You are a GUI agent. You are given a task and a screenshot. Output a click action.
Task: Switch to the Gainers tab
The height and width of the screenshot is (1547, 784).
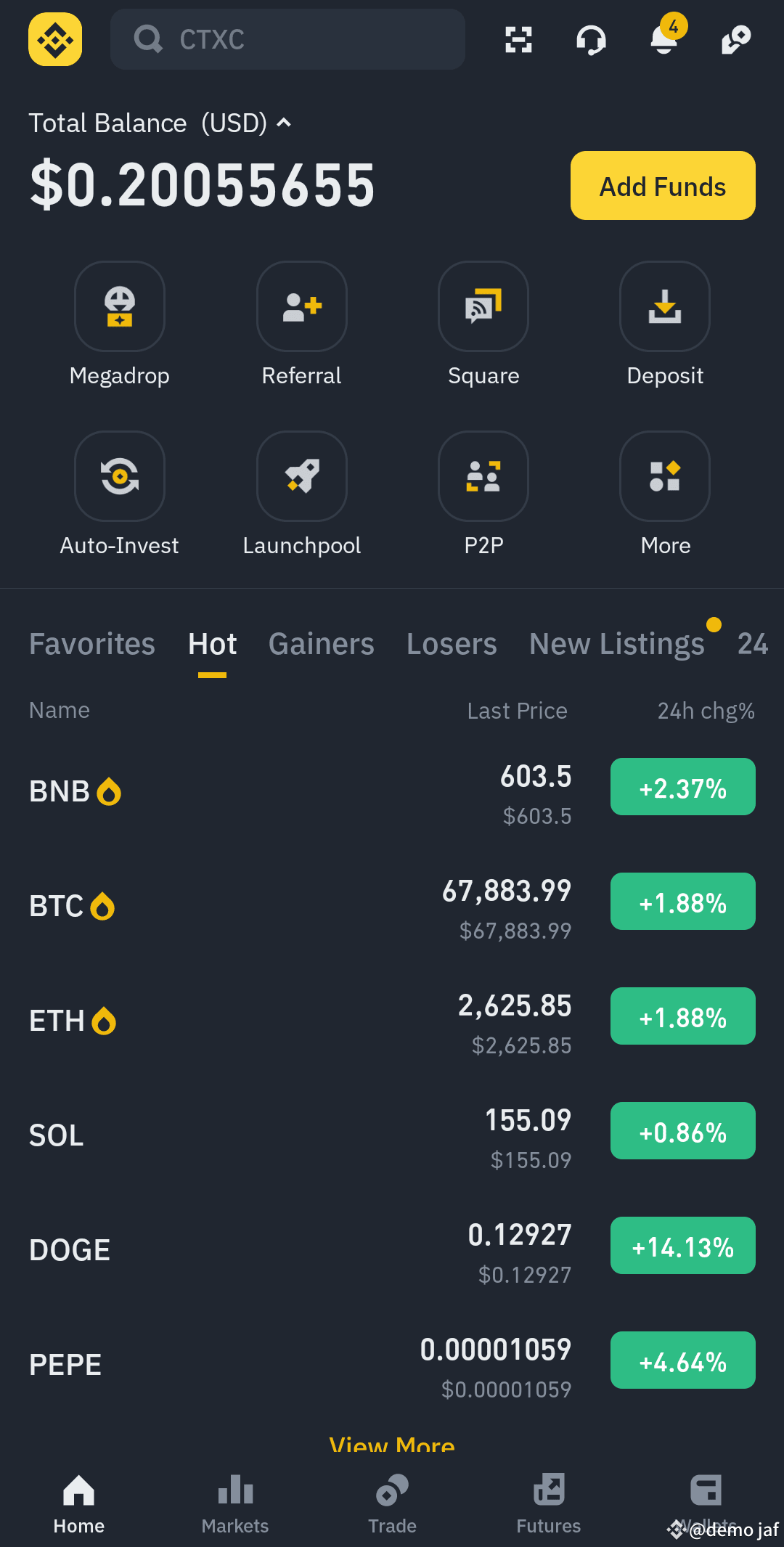coord(321,644)
